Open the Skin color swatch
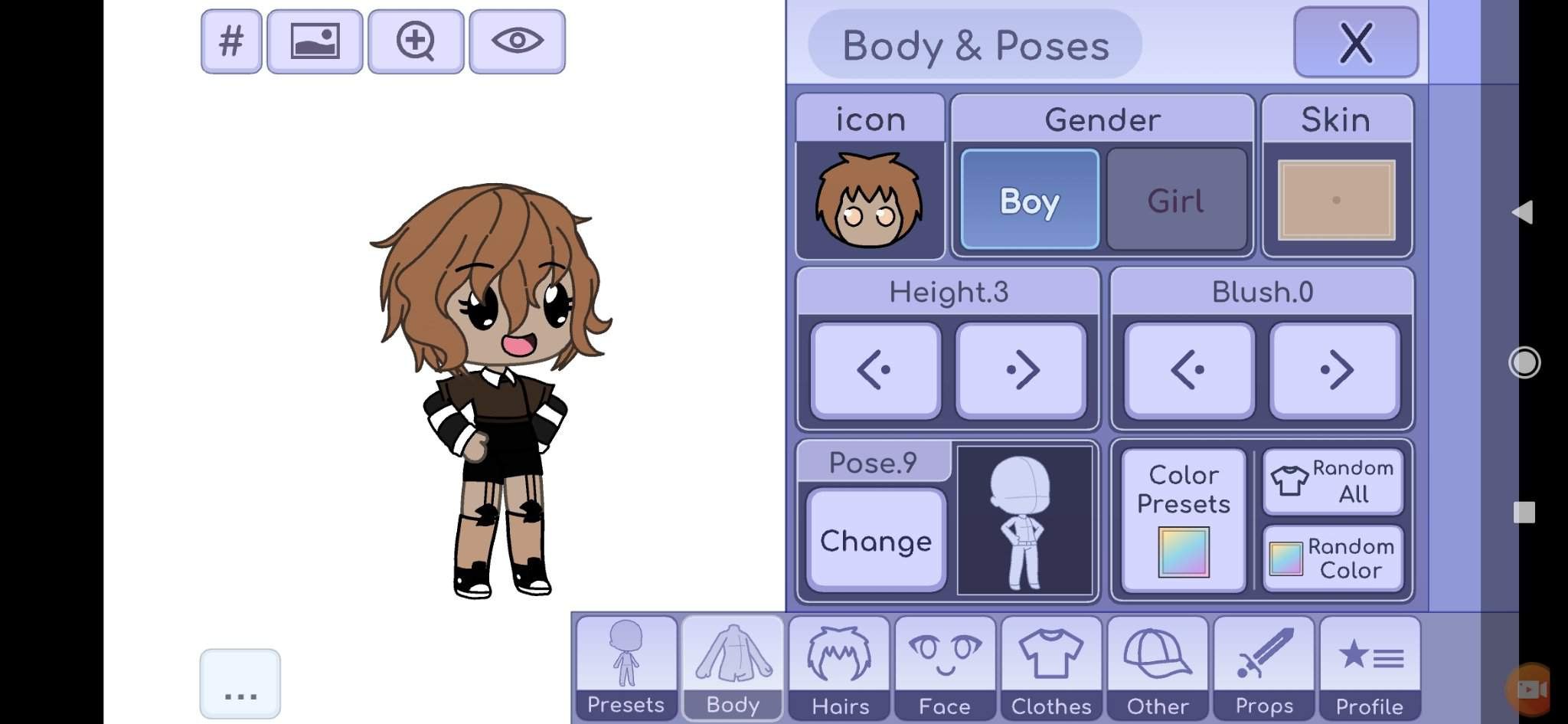This screenshot has height=724, width=1568. [x=1336, y=200]
